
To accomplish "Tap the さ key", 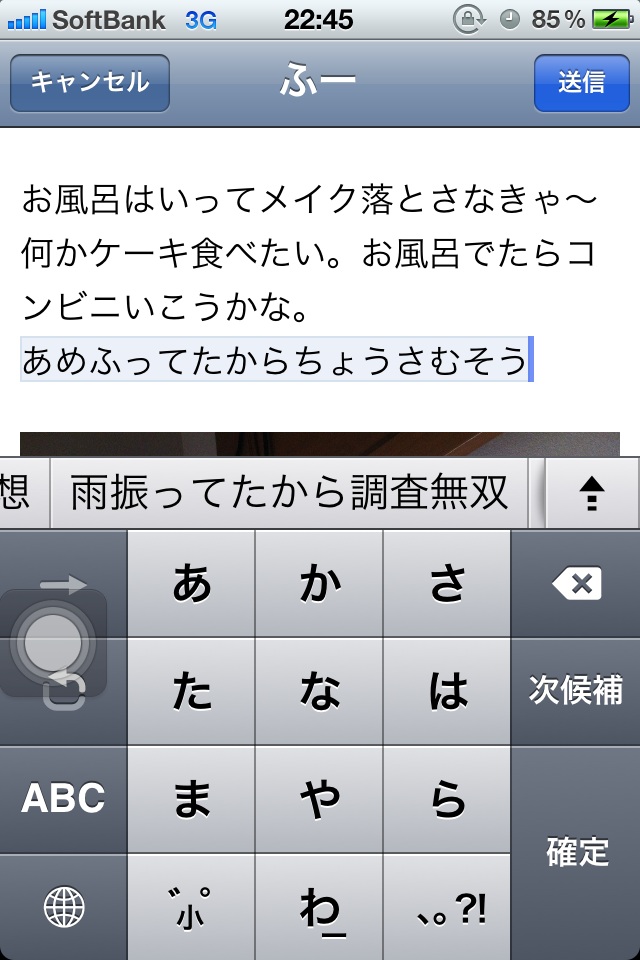I will click(x=447, y=583).
